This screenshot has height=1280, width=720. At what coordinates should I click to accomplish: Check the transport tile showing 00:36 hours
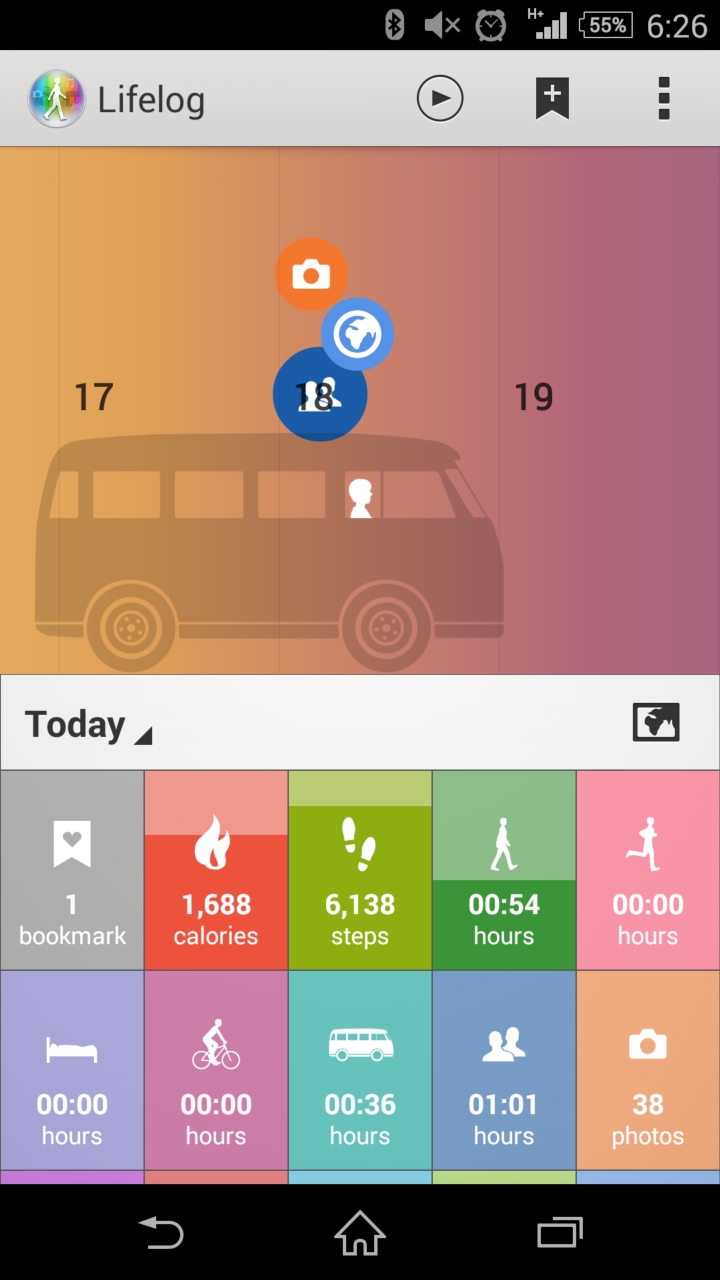[360, 1070]
